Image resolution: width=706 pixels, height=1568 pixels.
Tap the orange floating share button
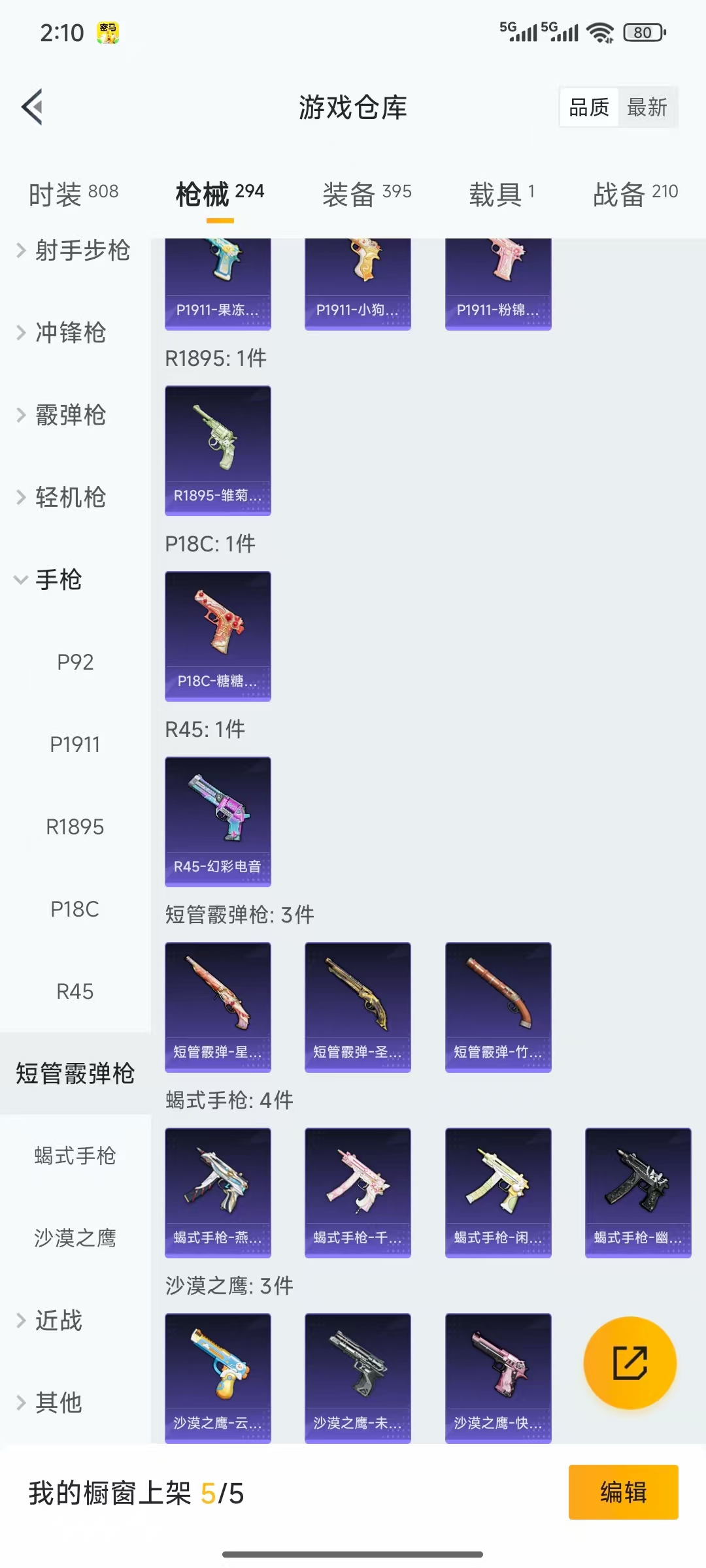(x=630, y=1363)
